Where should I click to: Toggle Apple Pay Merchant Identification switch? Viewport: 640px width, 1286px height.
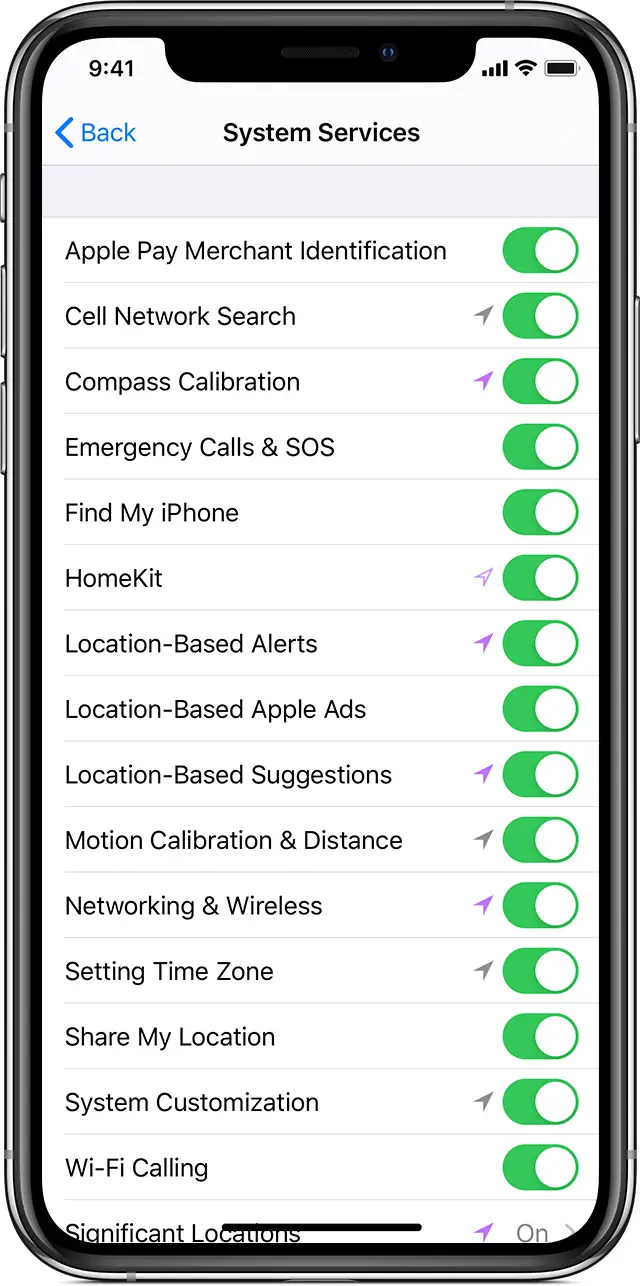(540, 251)
